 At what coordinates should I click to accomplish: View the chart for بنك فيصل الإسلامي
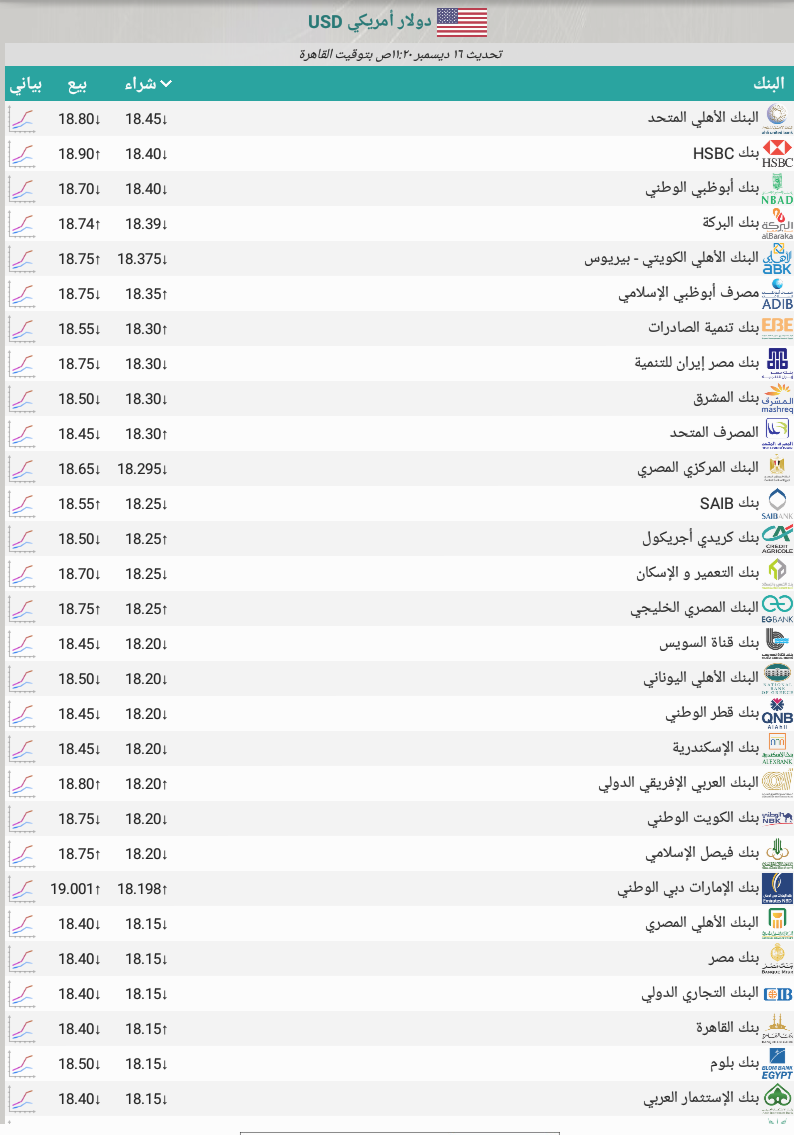tap(21, 854)
